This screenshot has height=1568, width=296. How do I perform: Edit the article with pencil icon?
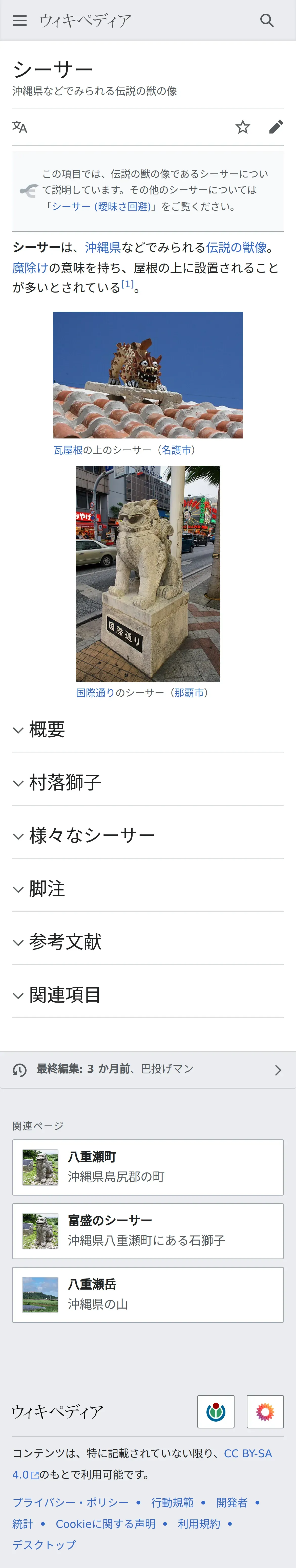[x=276, y=127]
